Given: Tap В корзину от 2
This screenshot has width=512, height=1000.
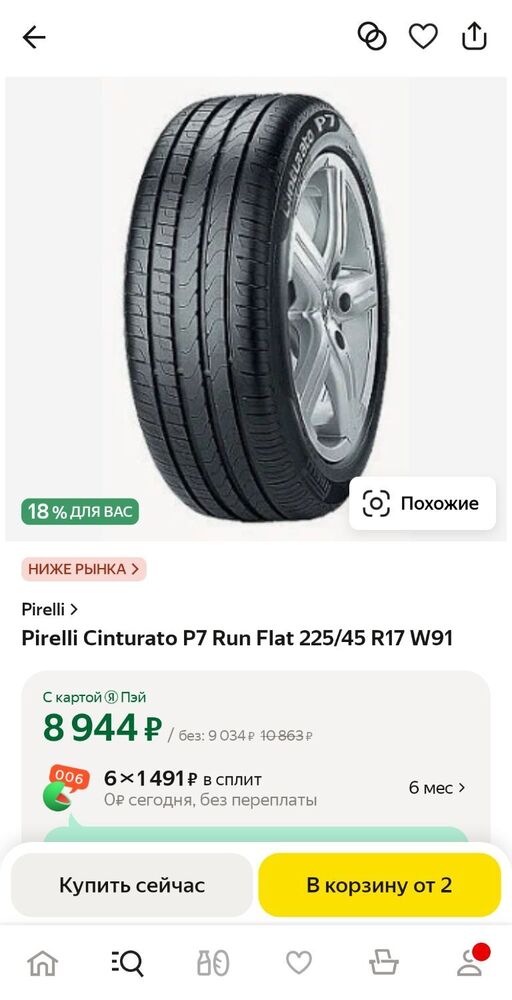Looking at the screenshot, I should point(379,885).
